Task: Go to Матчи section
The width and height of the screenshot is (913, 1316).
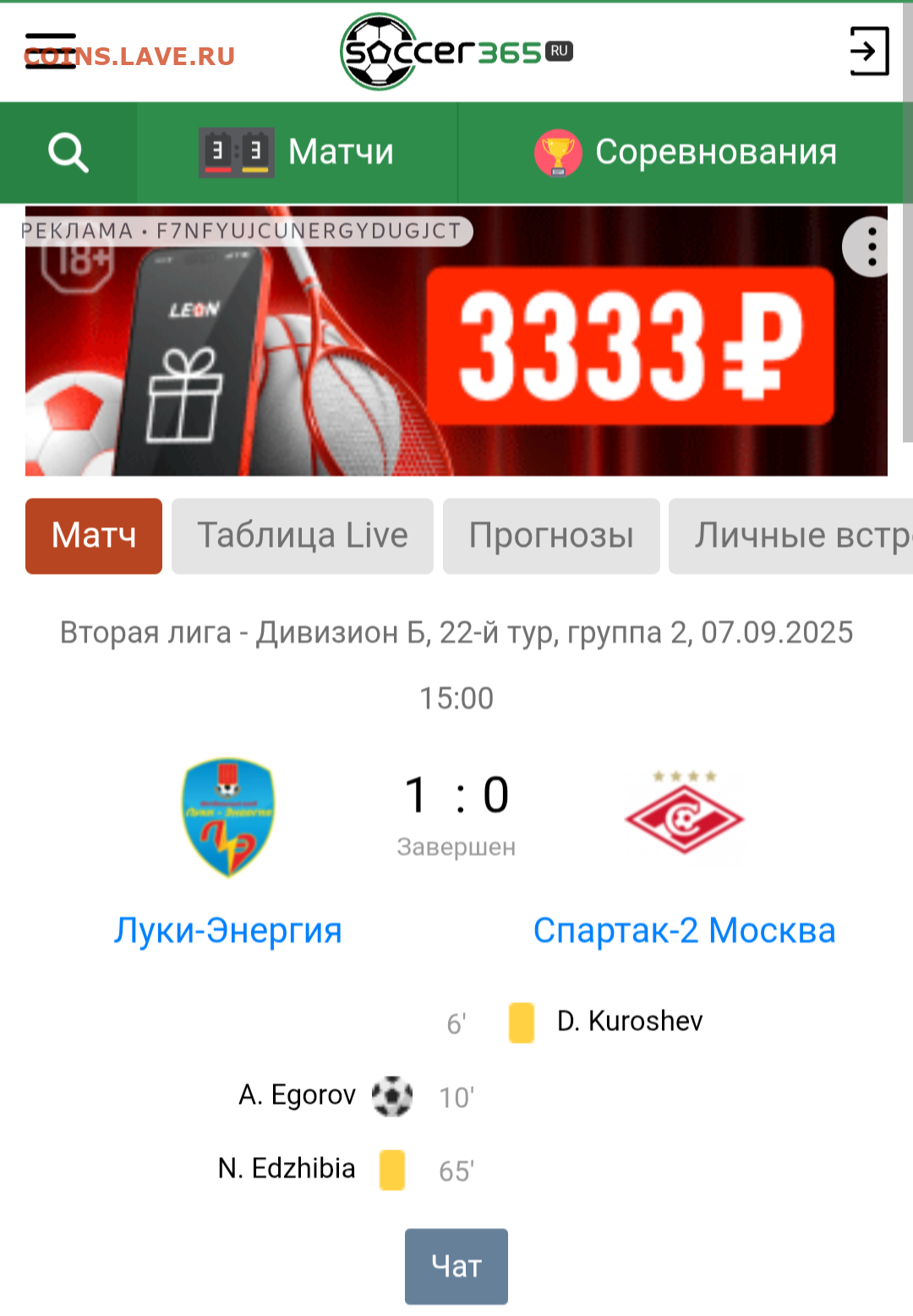Action: (x=297, y=153)
